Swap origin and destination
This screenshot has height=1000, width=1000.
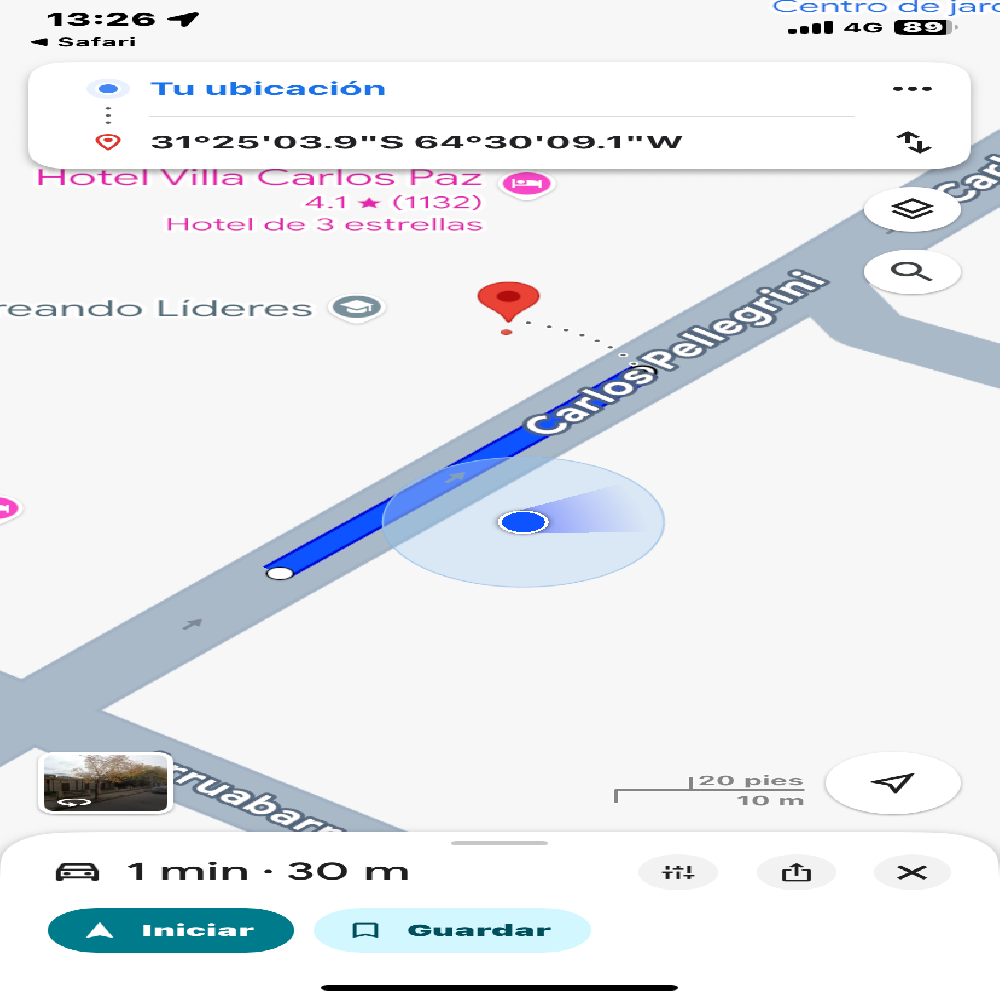pos(914,141)
